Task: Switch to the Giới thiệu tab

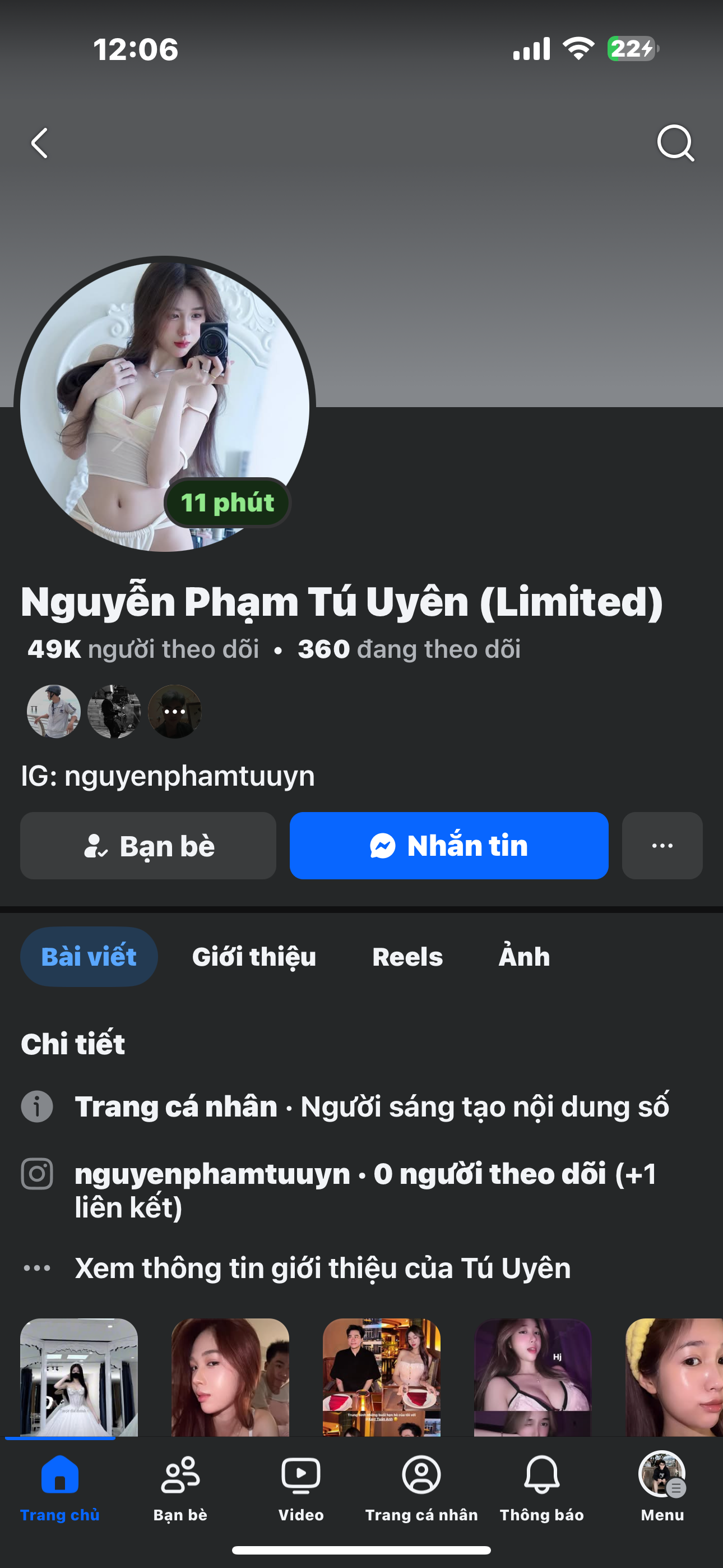Action: (254, 957)
